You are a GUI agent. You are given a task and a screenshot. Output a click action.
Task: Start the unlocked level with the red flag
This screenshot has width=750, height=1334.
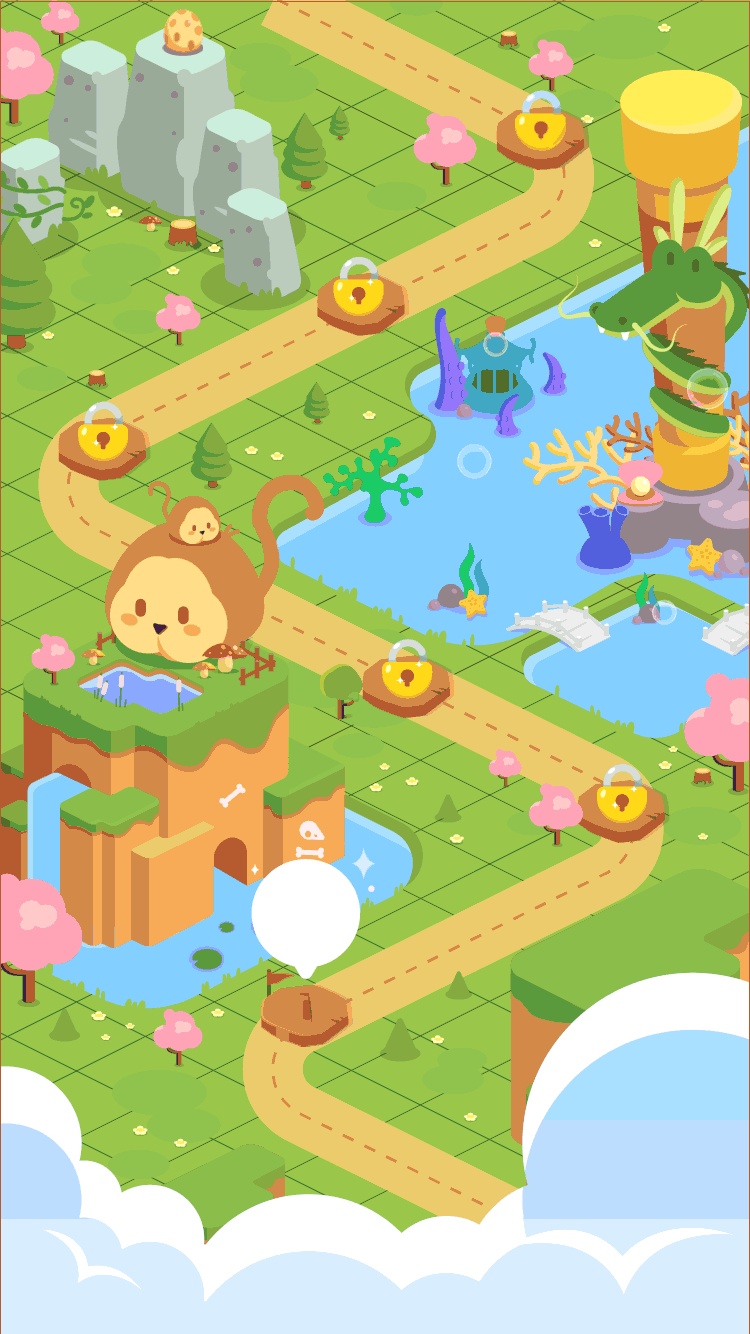point(305,1012)
